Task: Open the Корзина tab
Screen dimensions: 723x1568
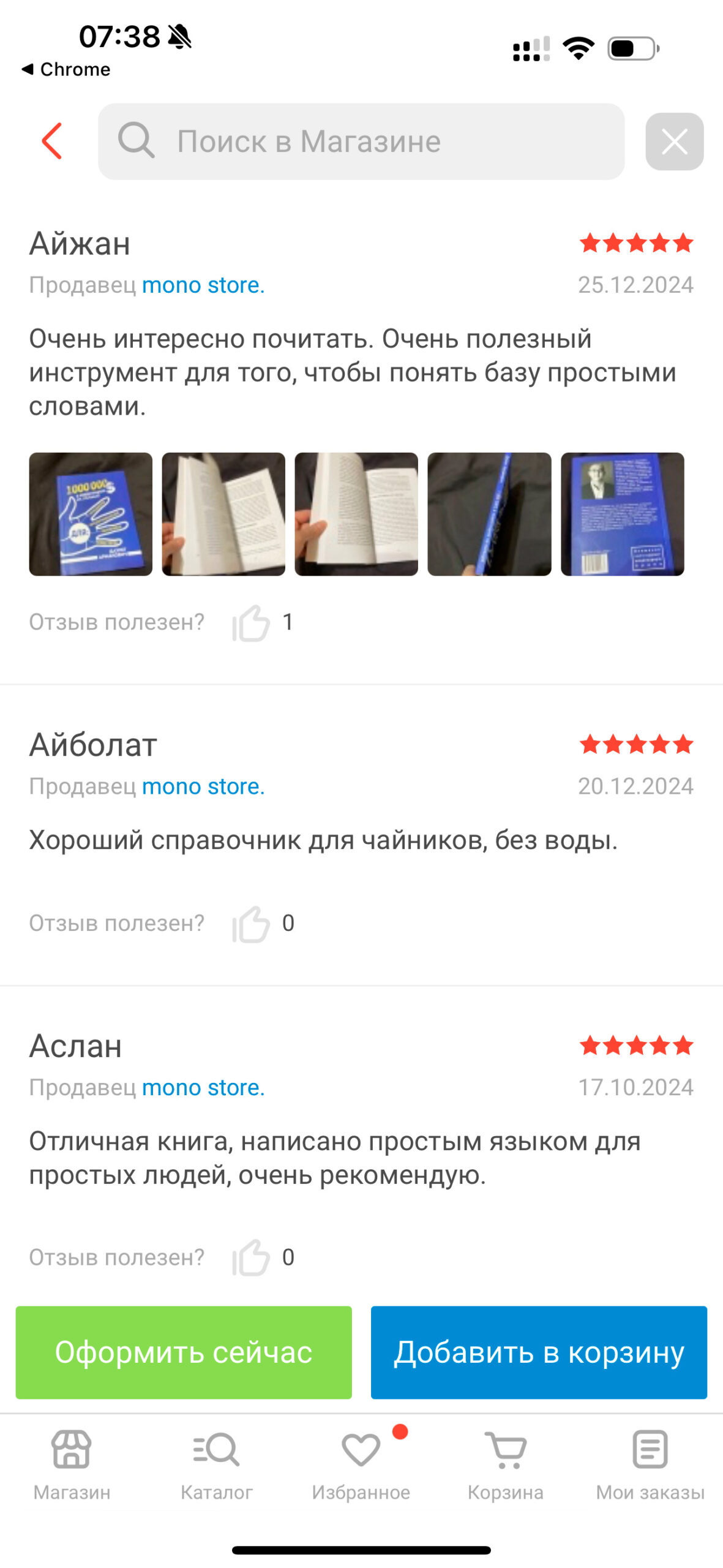Action: tap(506, 1466)
